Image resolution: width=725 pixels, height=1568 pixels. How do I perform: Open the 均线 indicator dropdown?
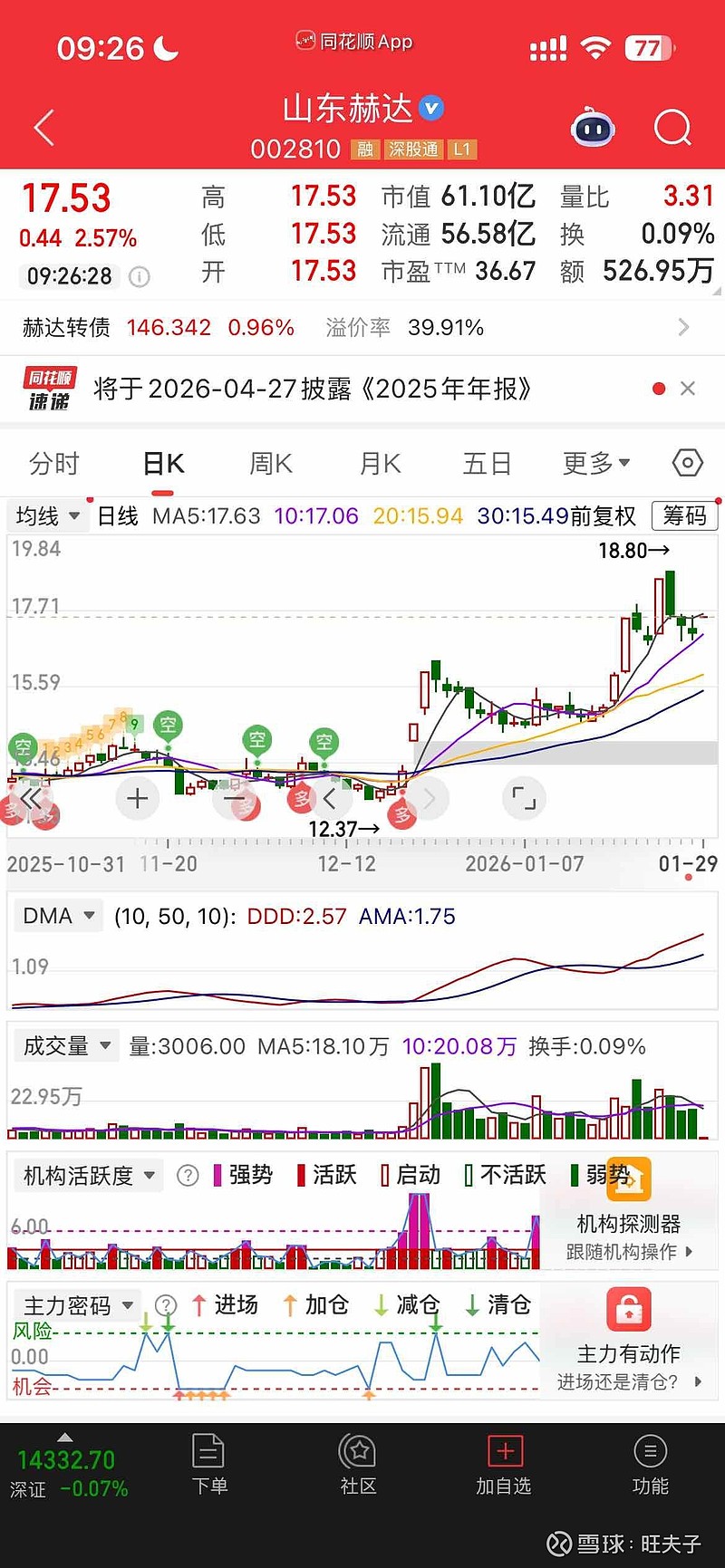pos(48,516)
